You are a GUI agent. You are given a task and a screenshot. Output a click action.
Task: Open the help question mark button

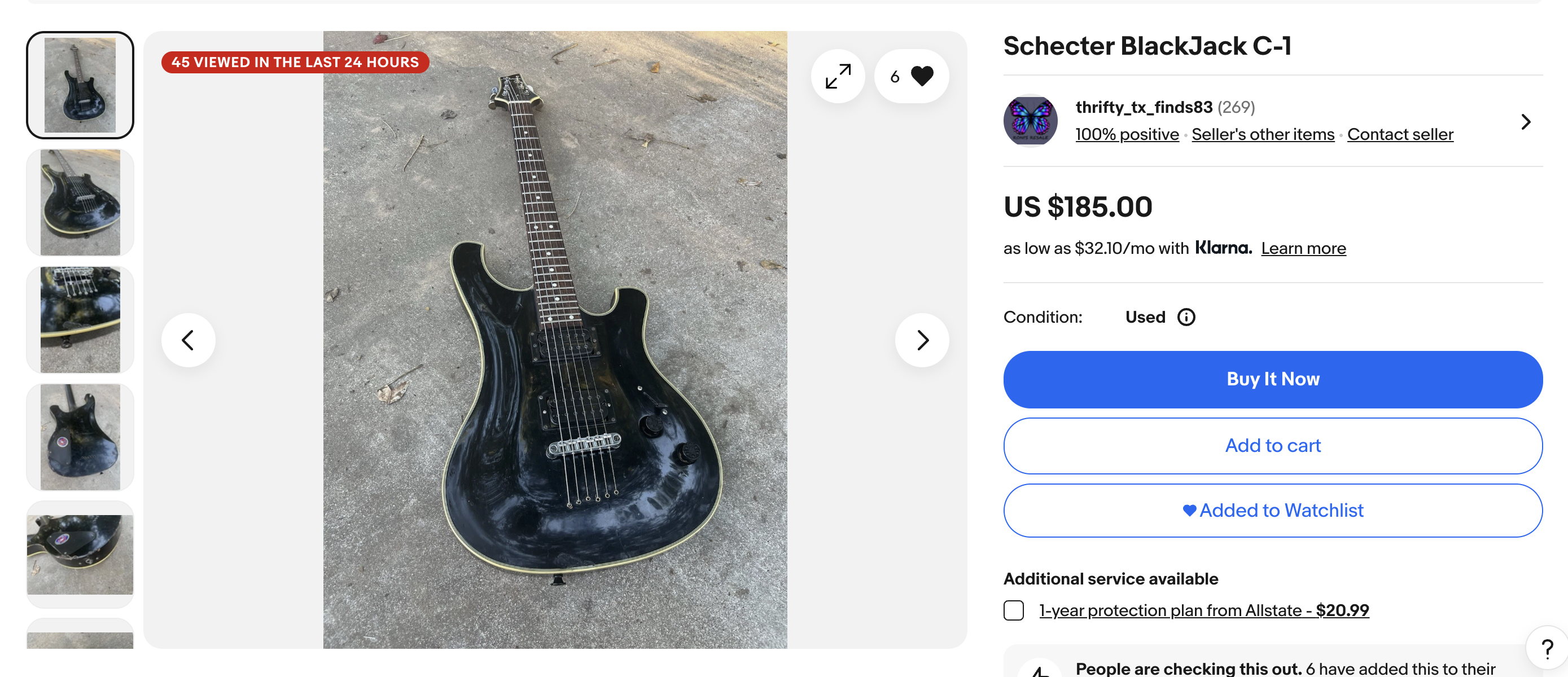point(1547,648)
